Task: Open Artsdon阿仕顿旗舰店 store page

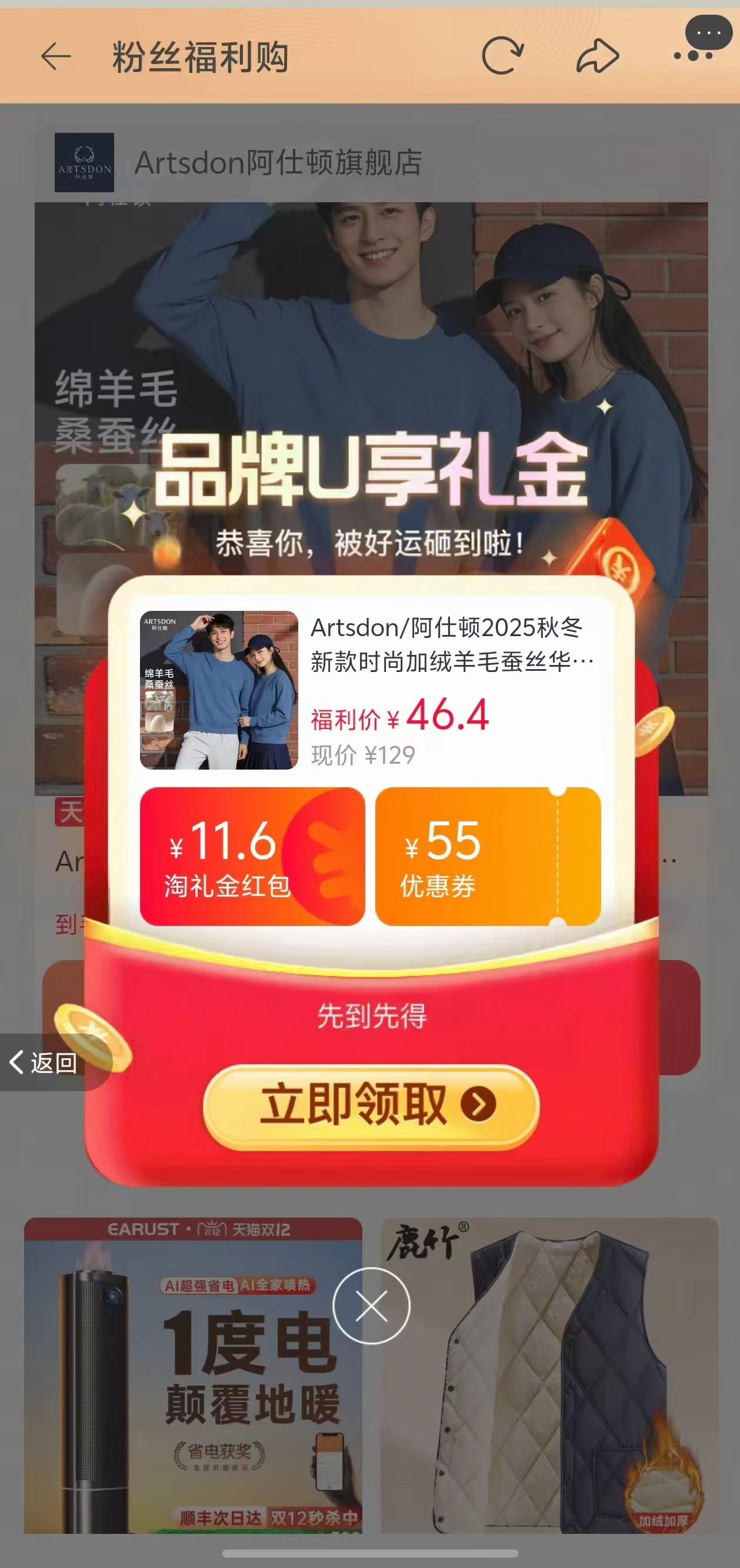Action: [x=279, y=162]
